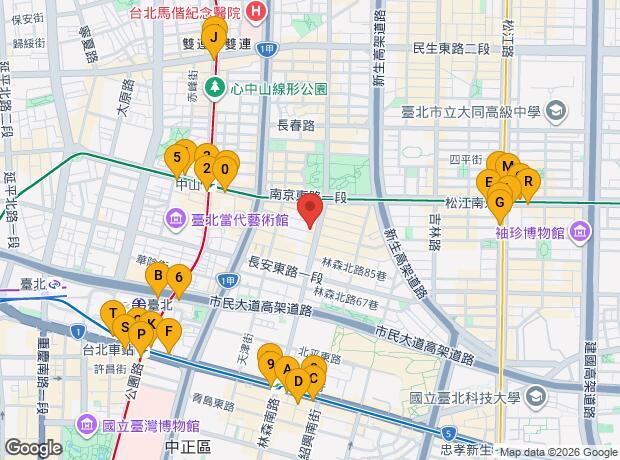Tap the marker labeled B
This screenshot has width=620, height=460.
pyautogui.click(x=157, y=276)
